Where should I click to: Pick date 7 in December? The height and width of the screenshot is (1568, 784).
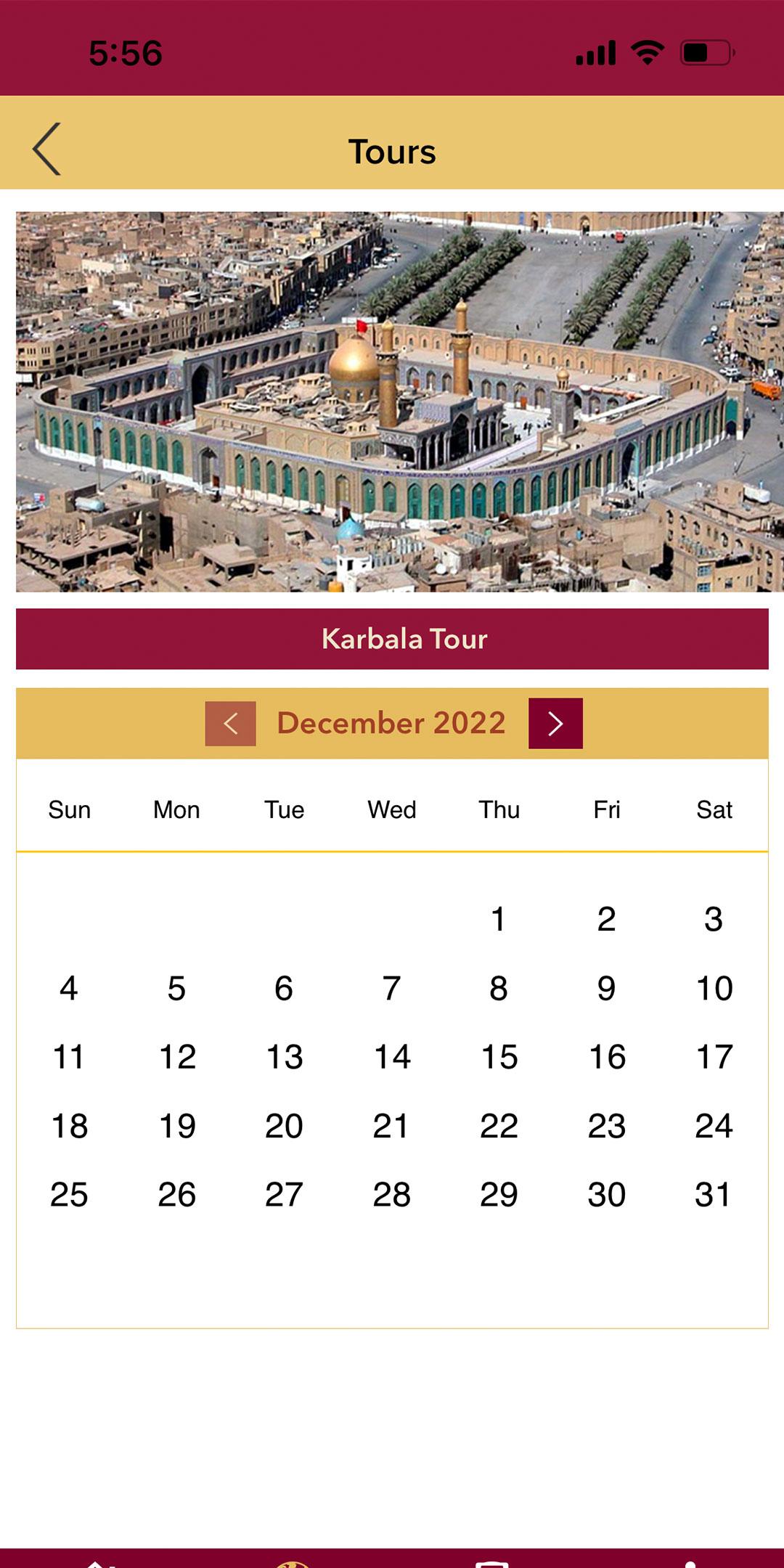point(391,988)
